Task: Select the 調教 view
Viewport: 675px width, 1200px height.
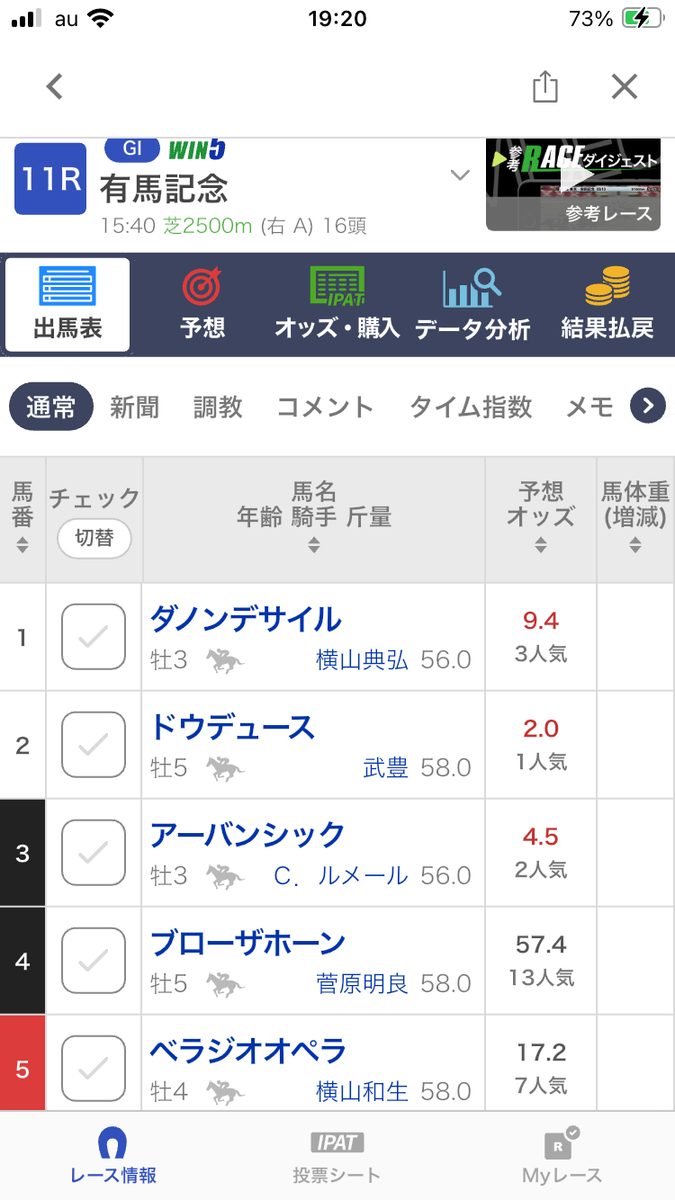Action: (x=218, y=407)
